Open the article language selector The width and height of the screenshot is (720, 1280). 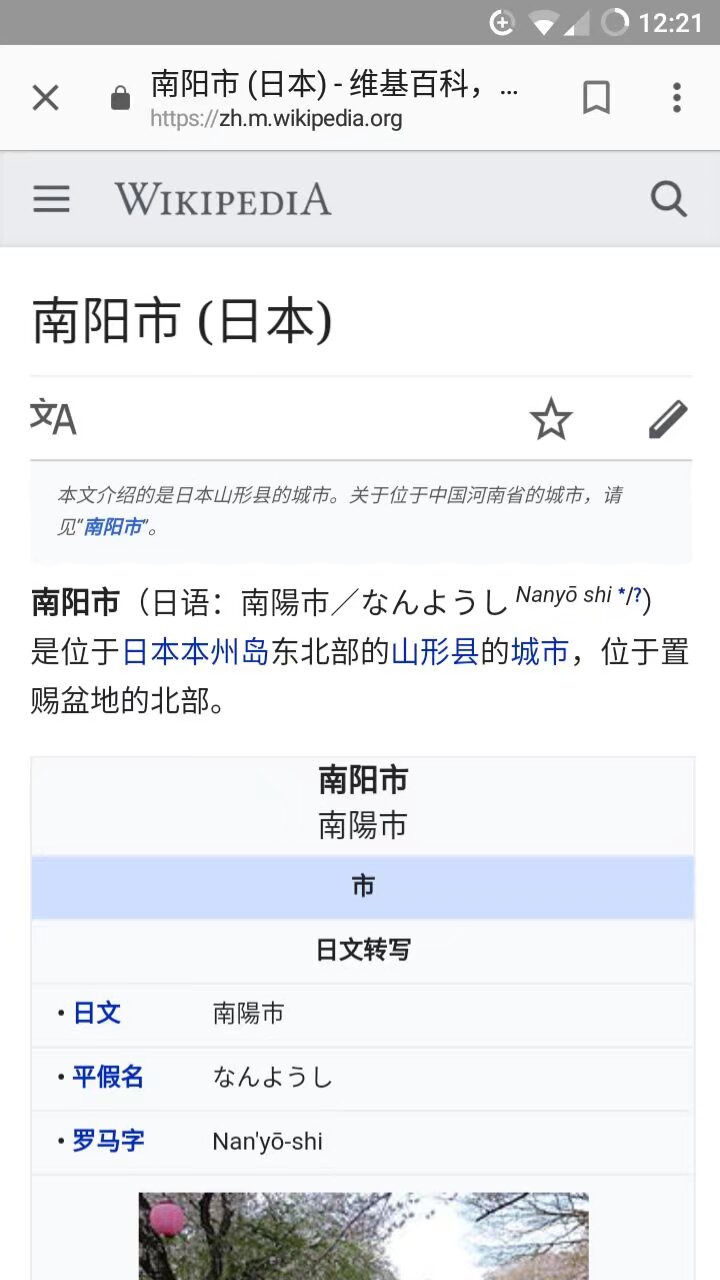click(x=54, y=418)
